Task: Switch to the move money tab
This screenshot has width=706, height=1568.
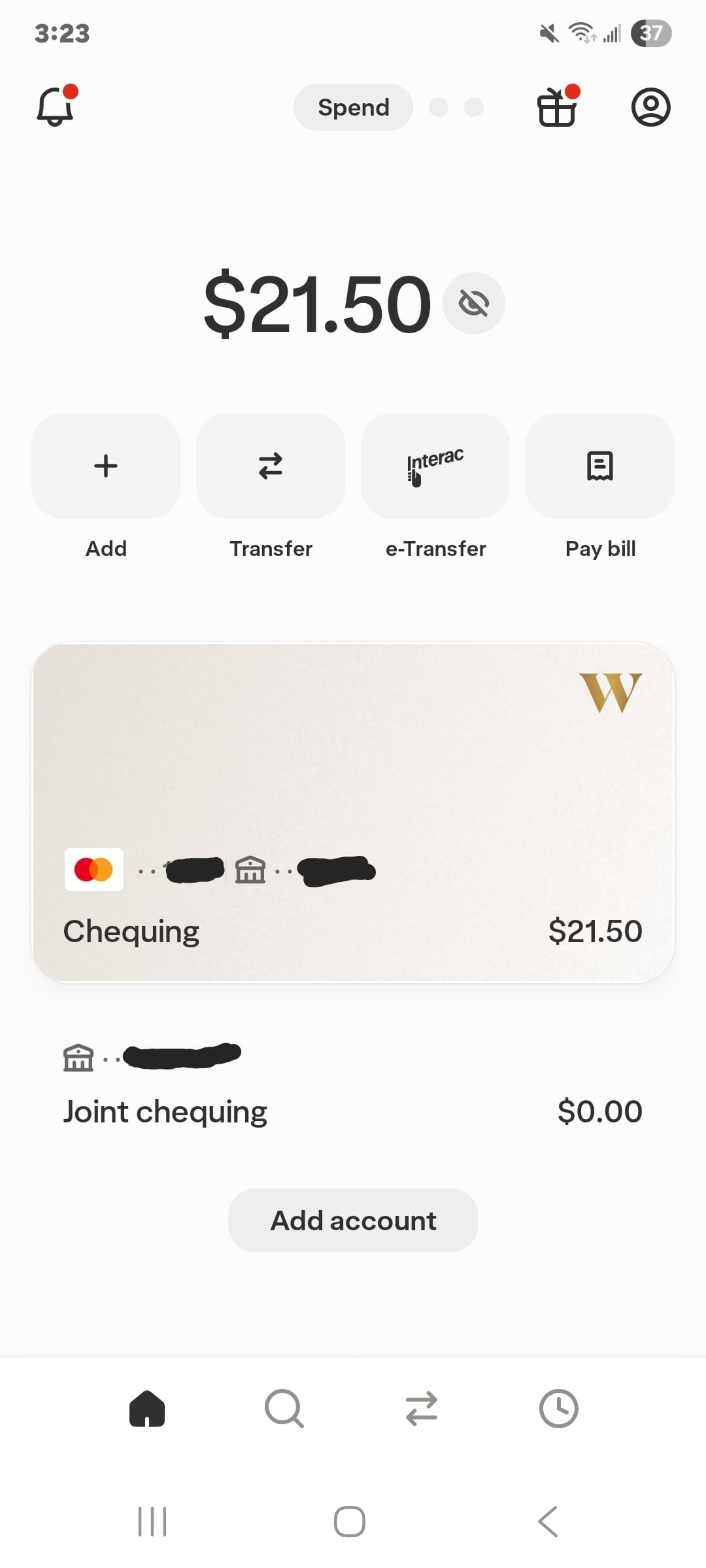Action: tap(422, 1408)
